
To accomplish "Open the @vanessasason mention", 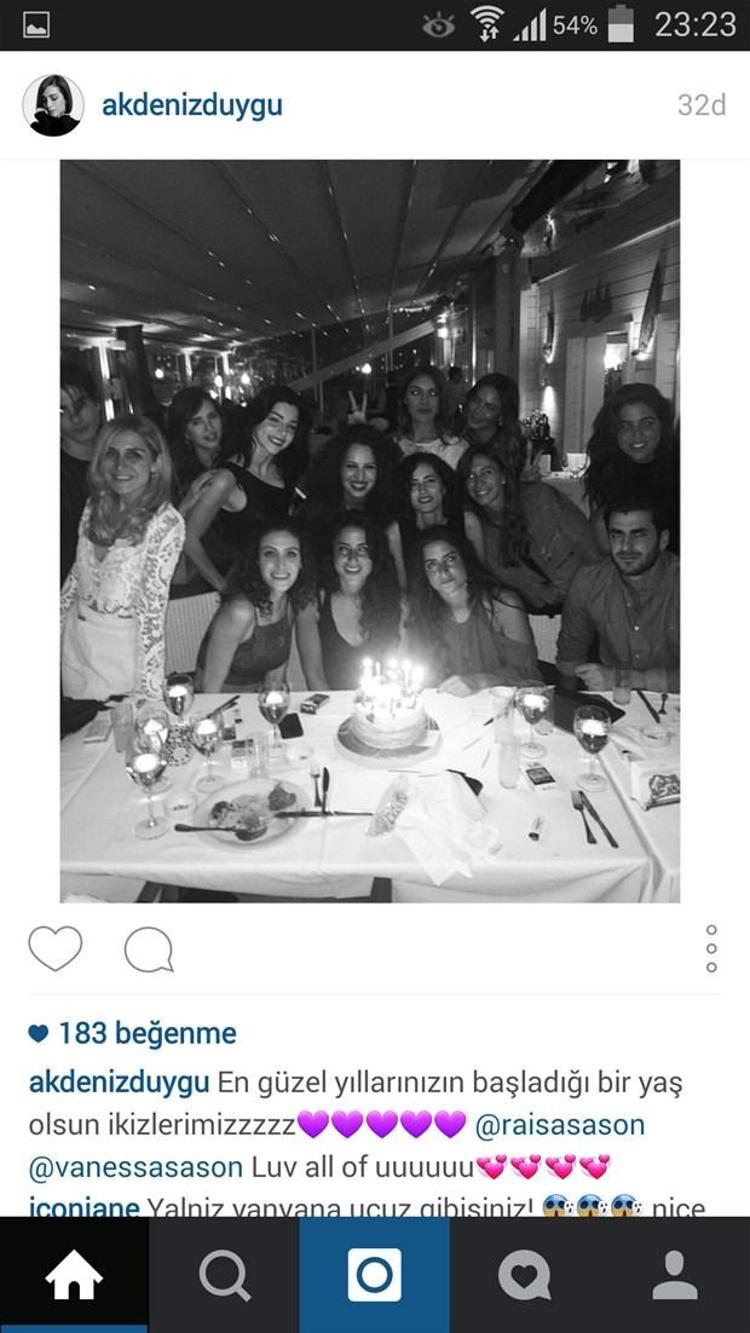I will (135, 1166).
